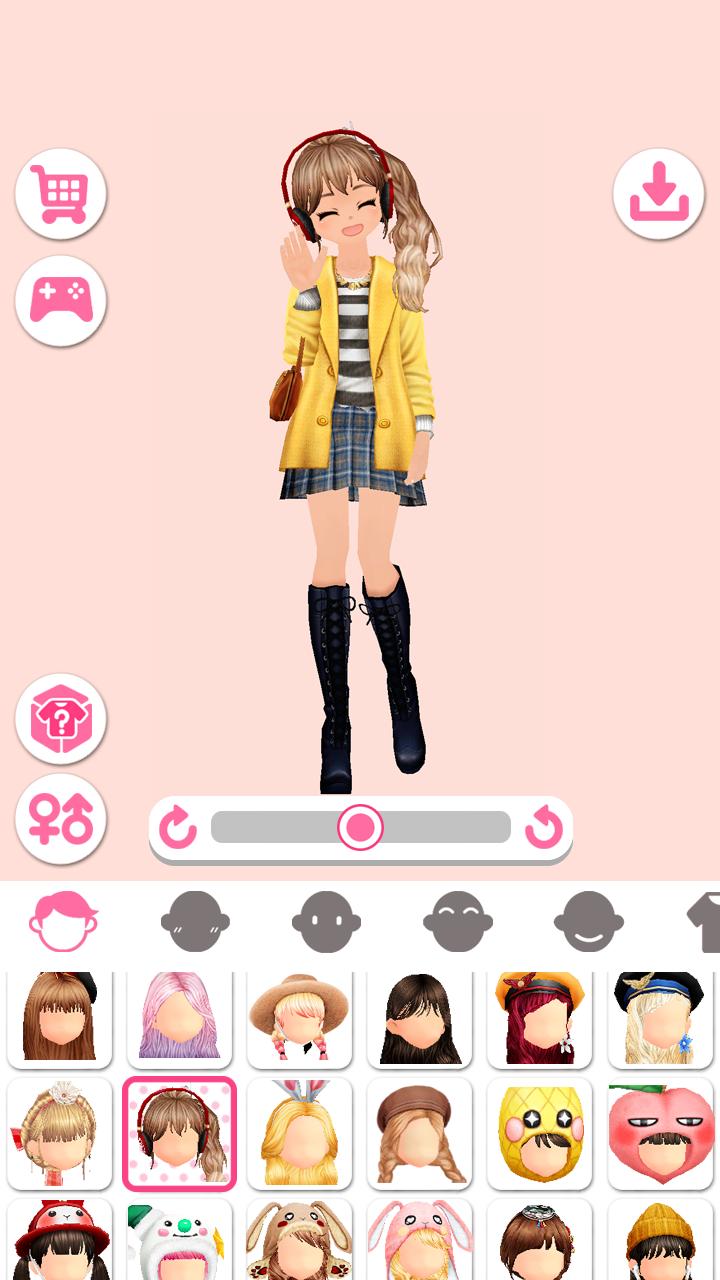The height and width of the screenshot is (1280, 720).
Task: Select the peach face costume
Action: [660, 1133]
